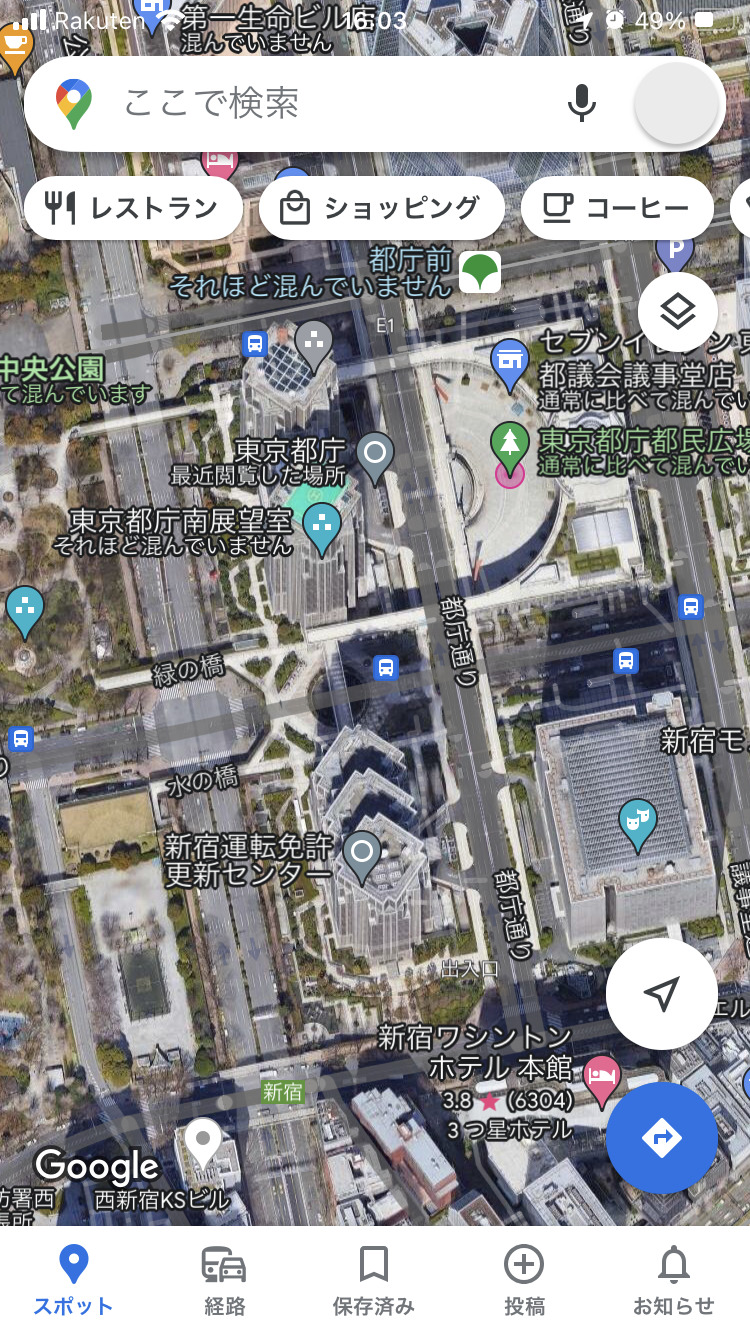Open the map layers button
This screenshot has width=750, height=1334.
[x=677, y=312]
